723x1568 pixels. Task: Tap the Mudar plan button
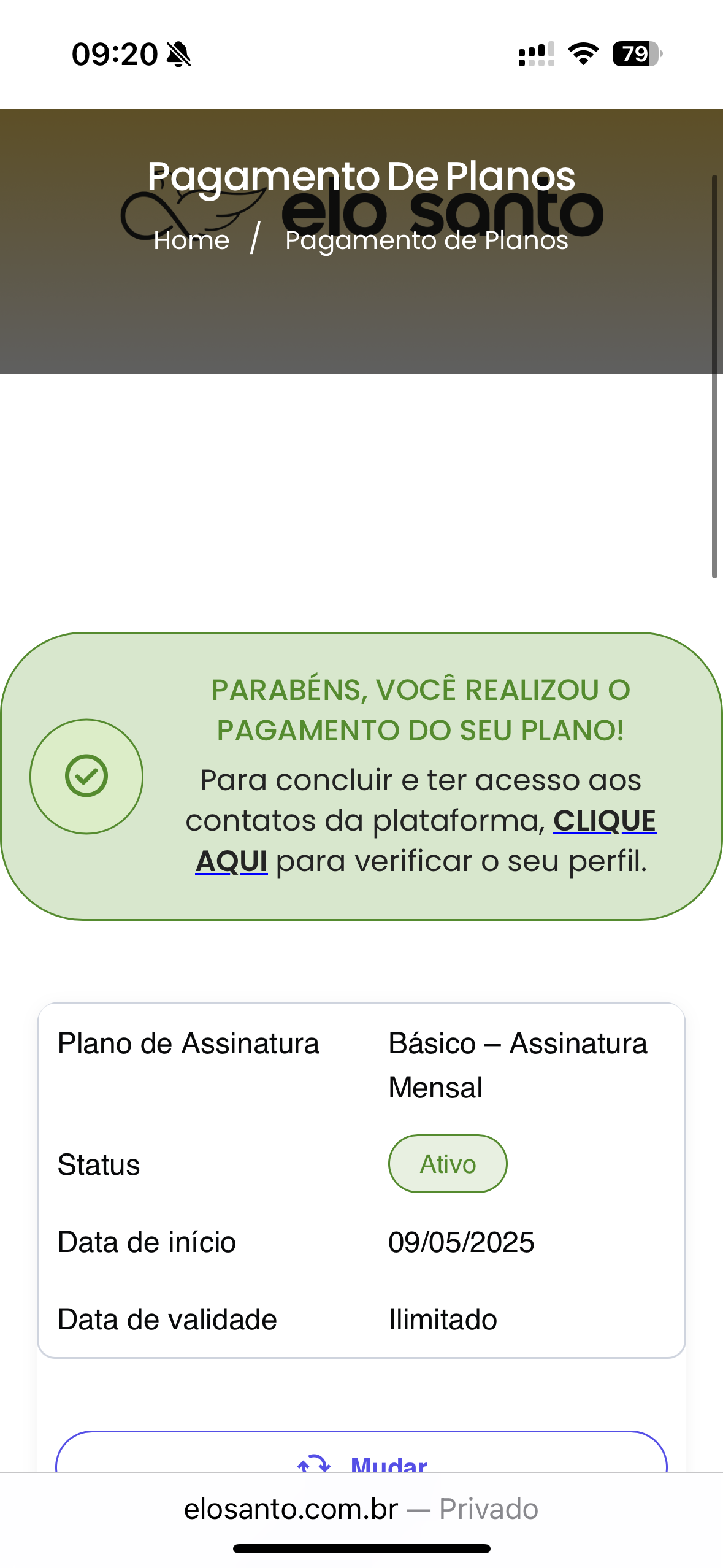click(x=361, y=1453)
